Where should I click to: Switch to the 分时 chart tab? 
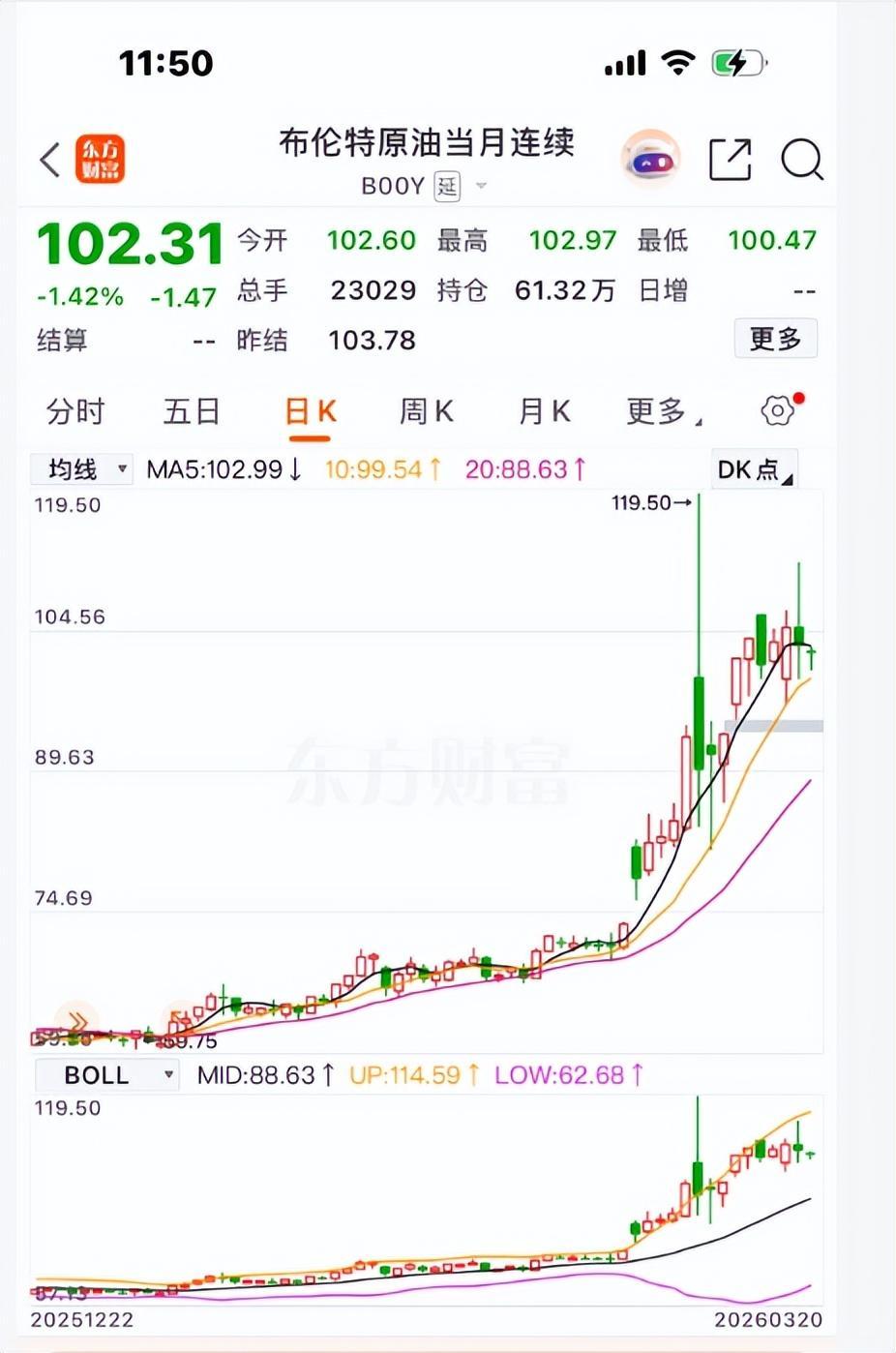tap(75, 412)
